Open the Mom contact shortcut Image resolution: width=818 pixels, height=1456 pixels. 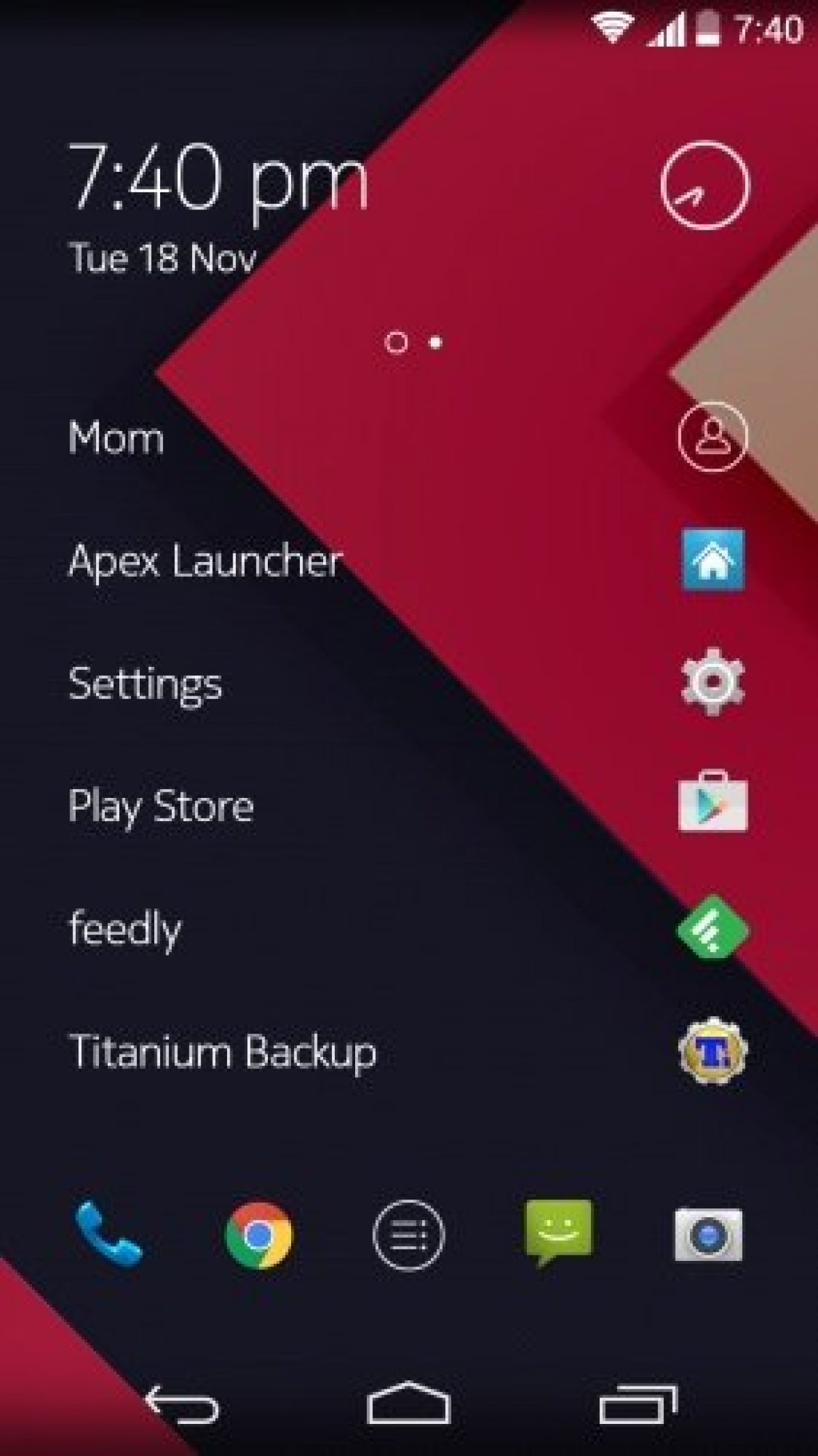(712, 436)
